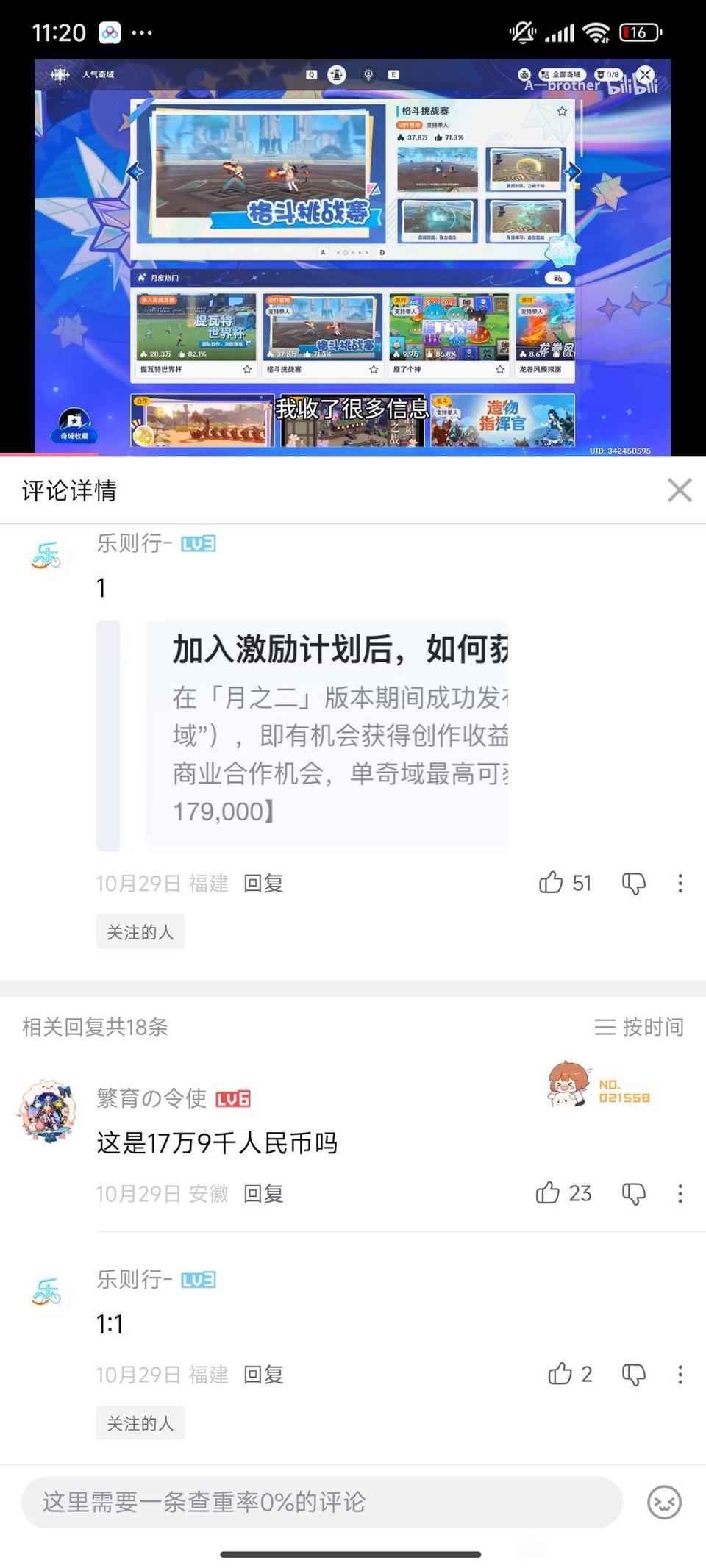Image resolution: width=706 pixels, height=1568 pixels.
Task: Dislike 繁育の令使's reply
Action: coord(633,1193)
